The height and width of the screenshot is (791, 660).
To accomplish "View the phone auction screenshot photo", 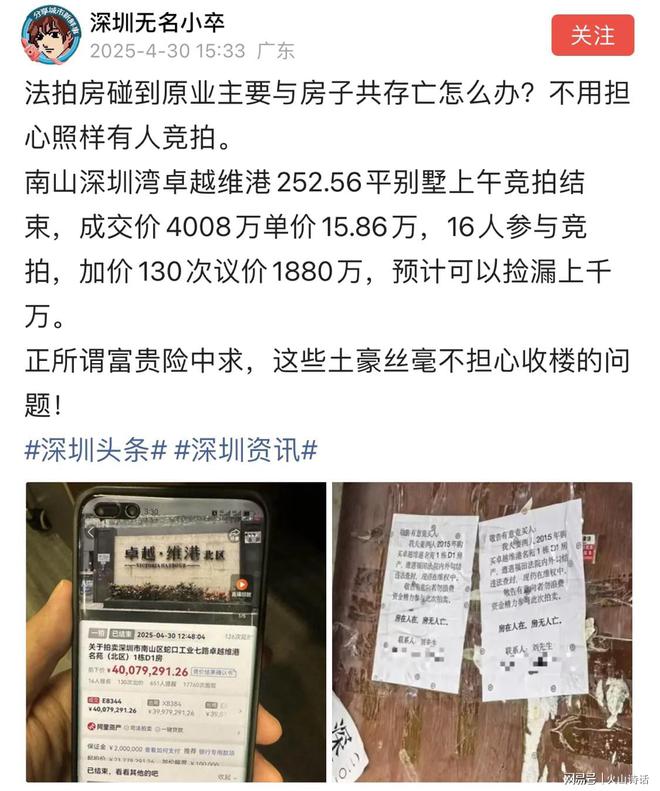I will tap(176, 632).
